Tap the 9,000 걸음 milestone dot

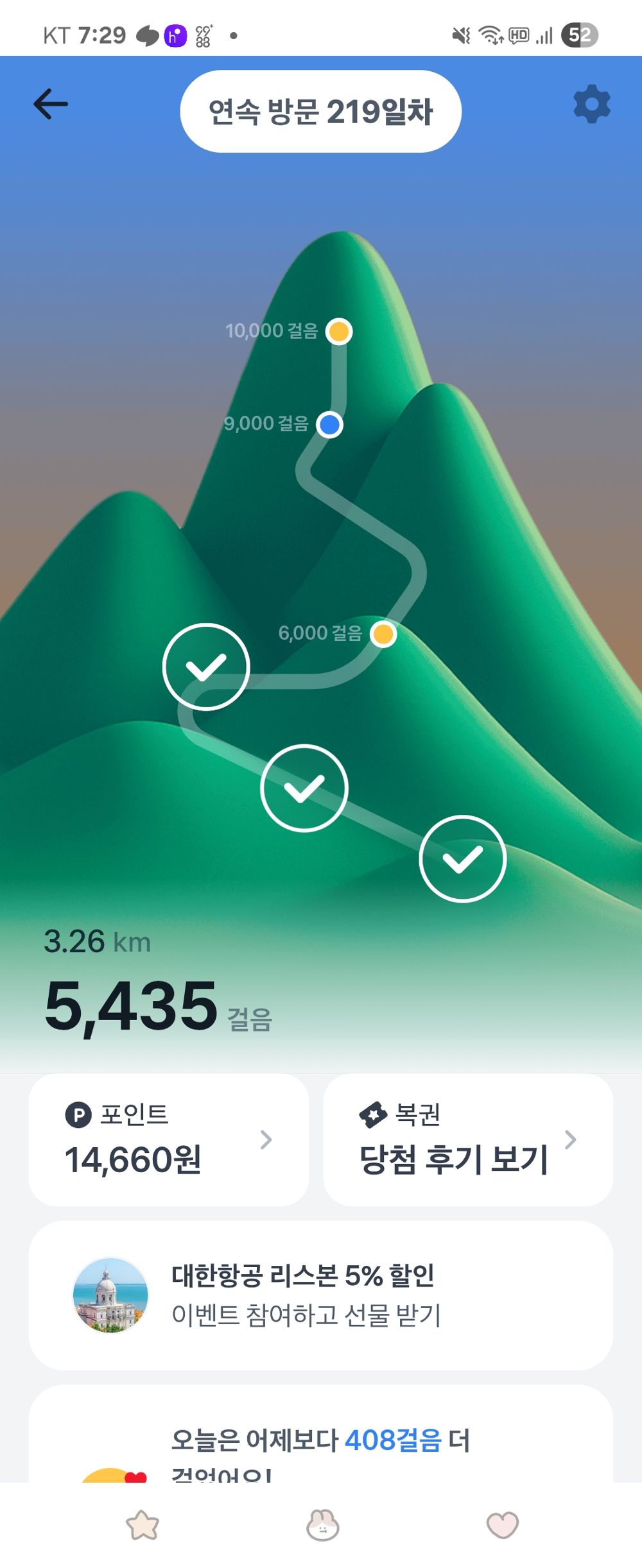330,425
